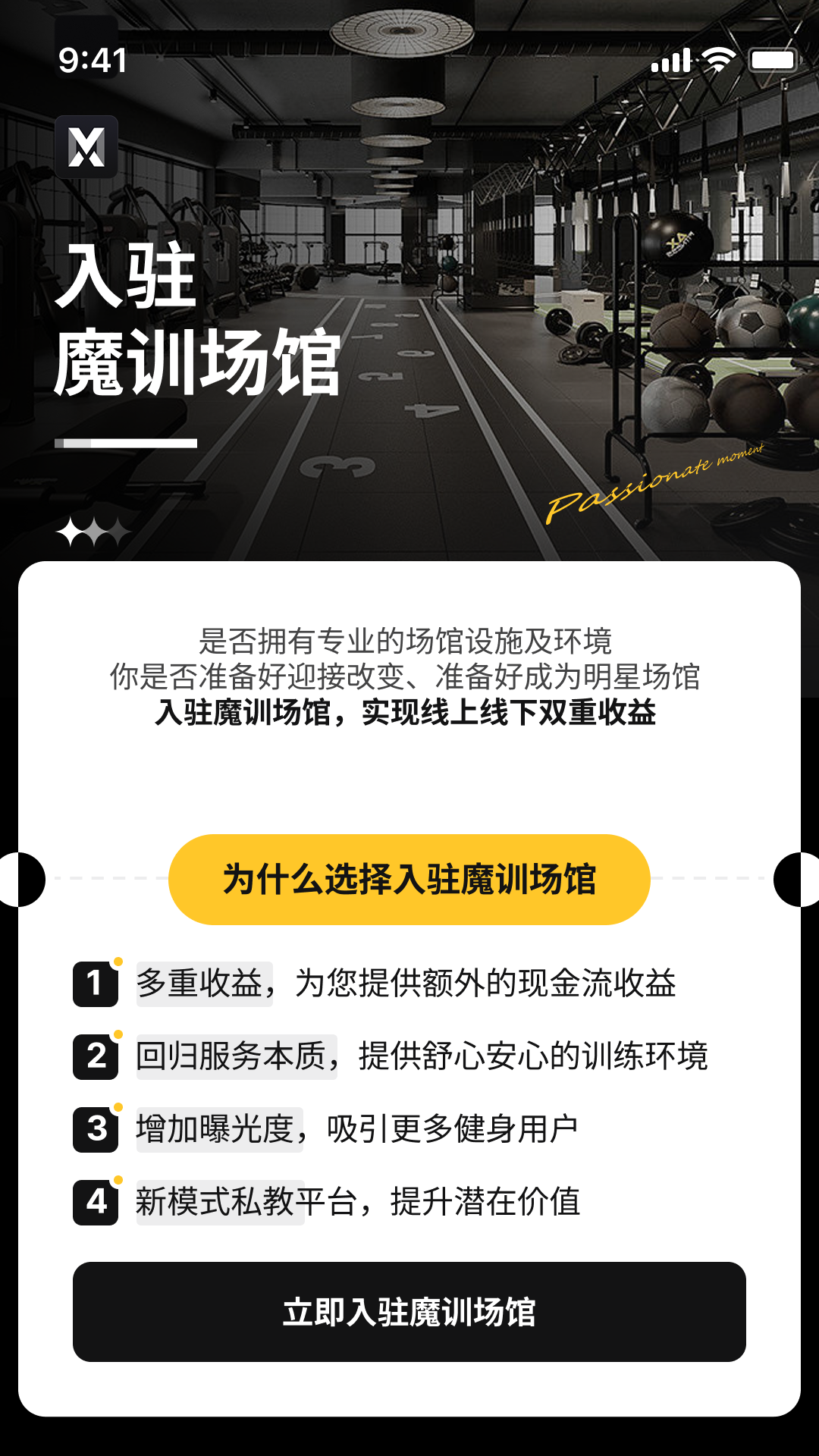This screenshot has height=1456, width=819.
Task: Tap the 立即入驻魔训场馆 button
Action: coord(409,1311)
